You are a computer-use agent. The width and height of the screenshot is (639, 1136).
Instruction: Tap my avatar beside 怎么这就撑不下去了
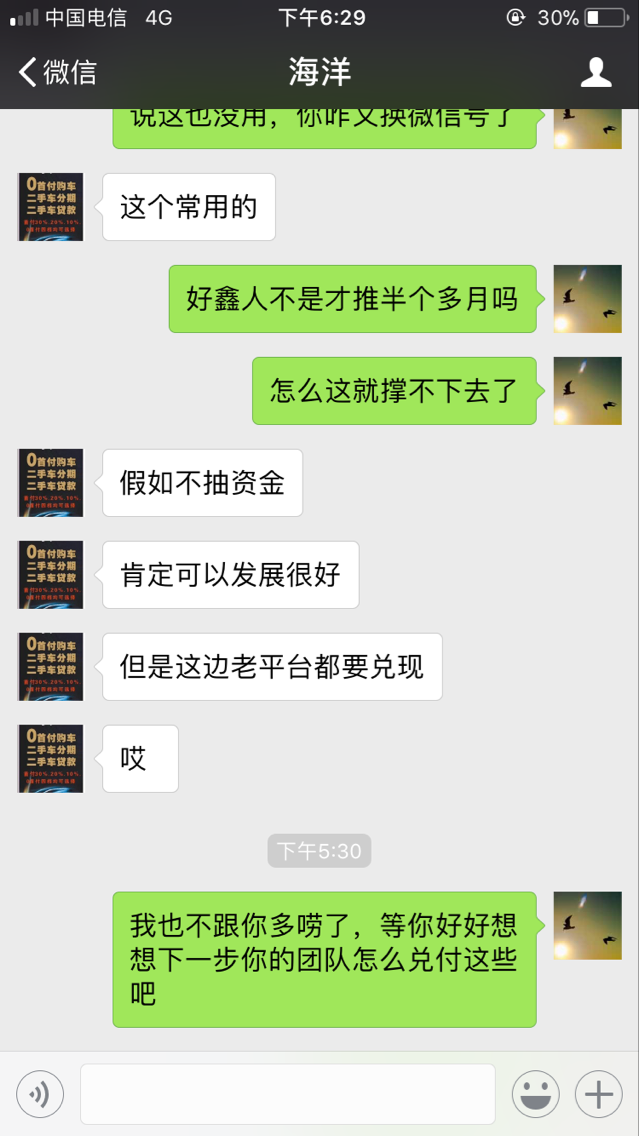click(x=587, y=391)
